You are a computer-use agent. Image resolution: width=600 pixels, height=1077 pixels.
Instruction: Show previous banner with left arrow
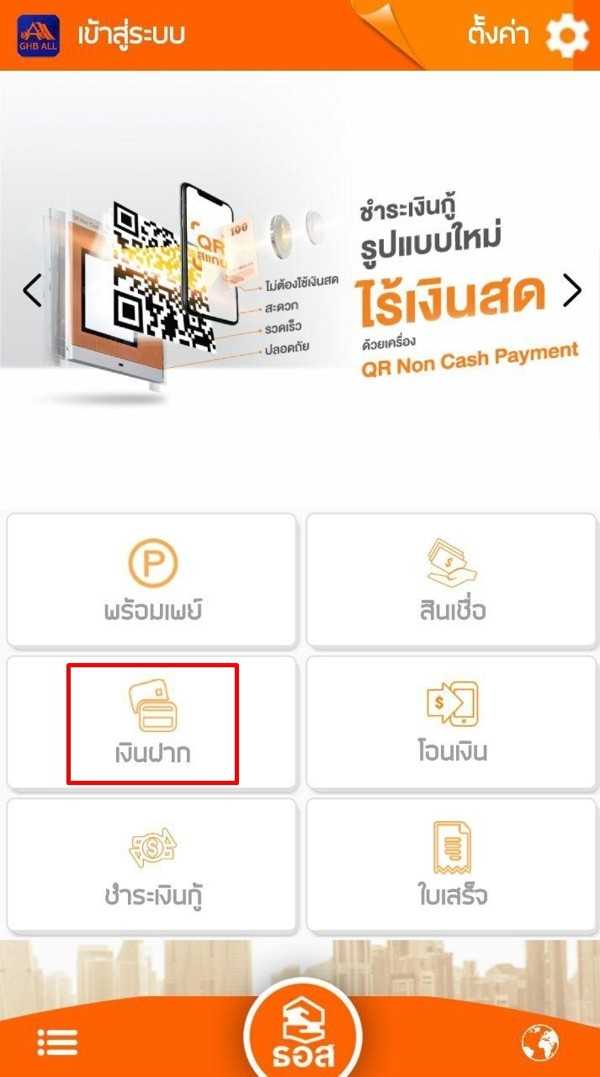pos(32,290)
